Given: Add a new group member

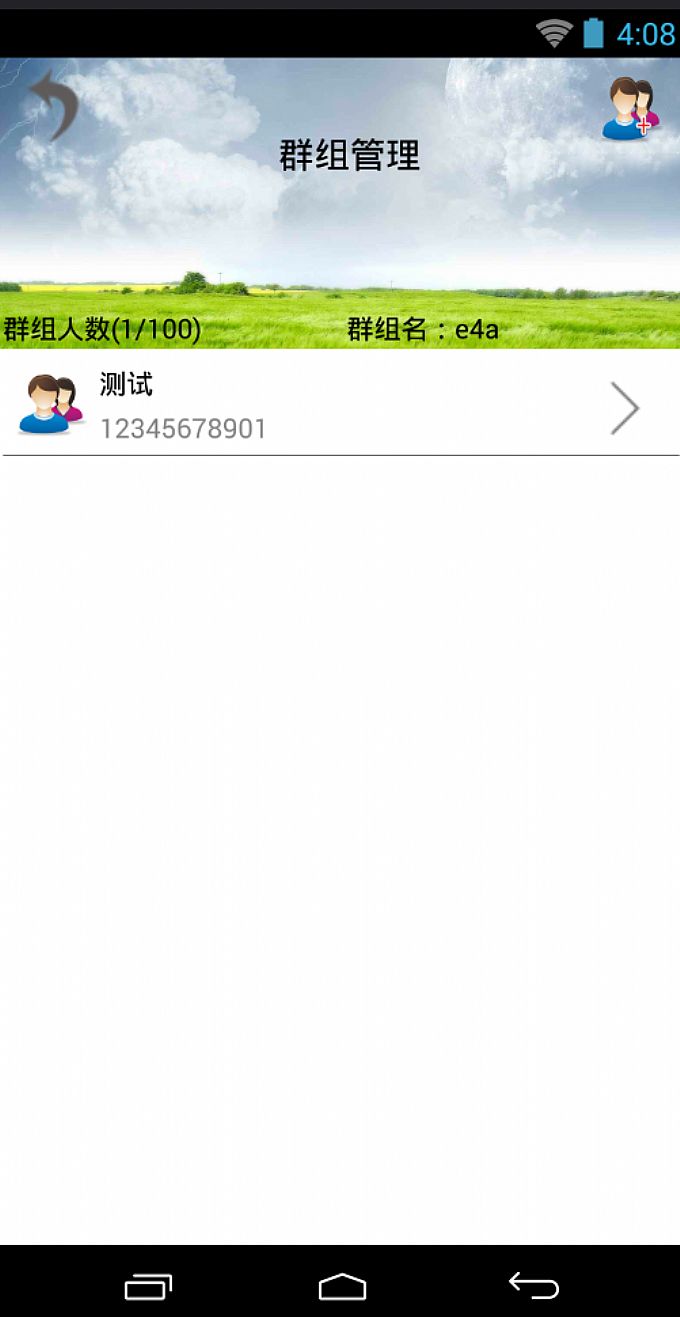Looking at the screenshot, I should click(630, 108).
